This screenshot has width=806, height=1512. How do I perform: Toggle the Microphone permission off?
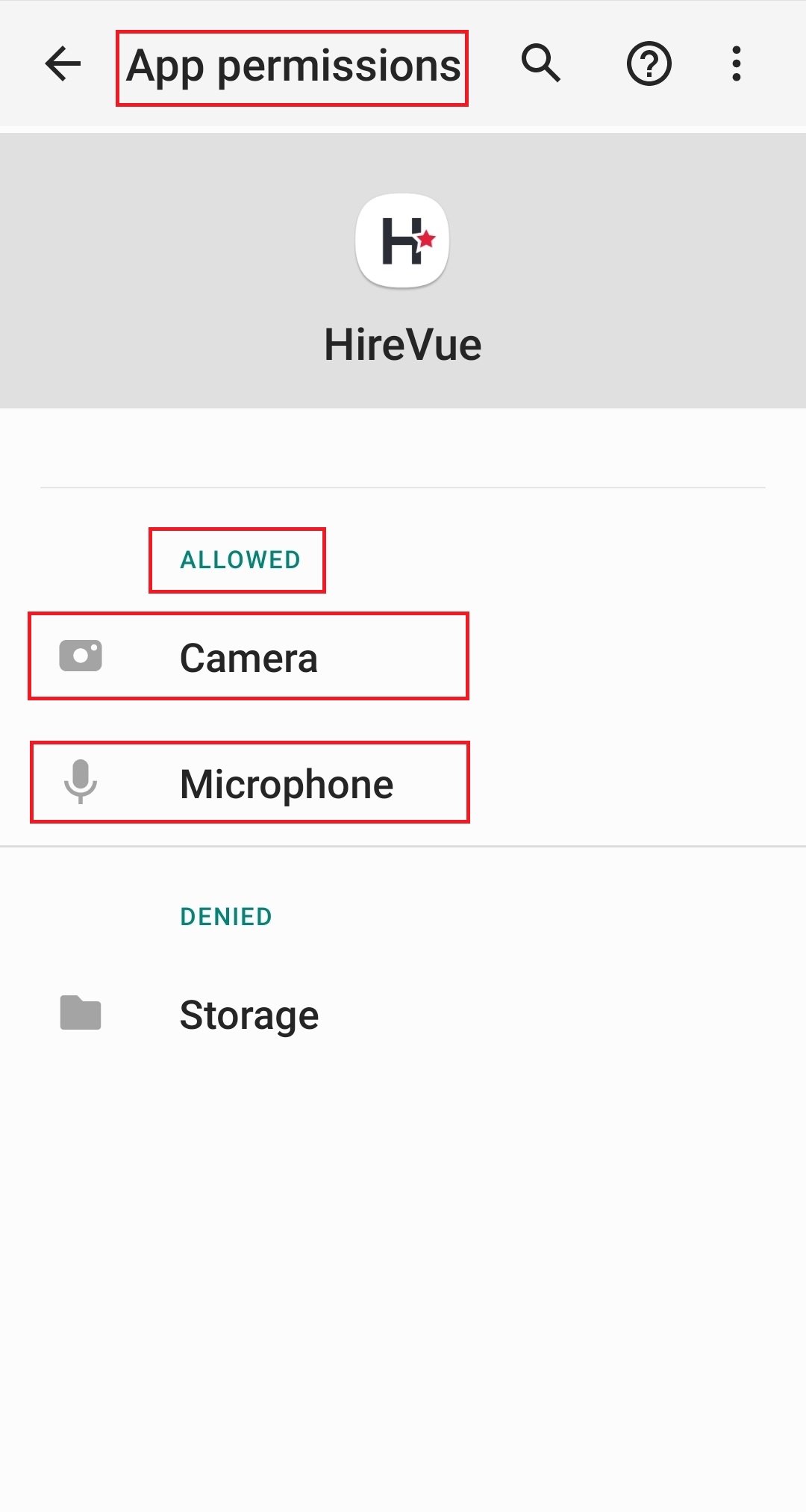pyautogui.click(x=249, y=783)
